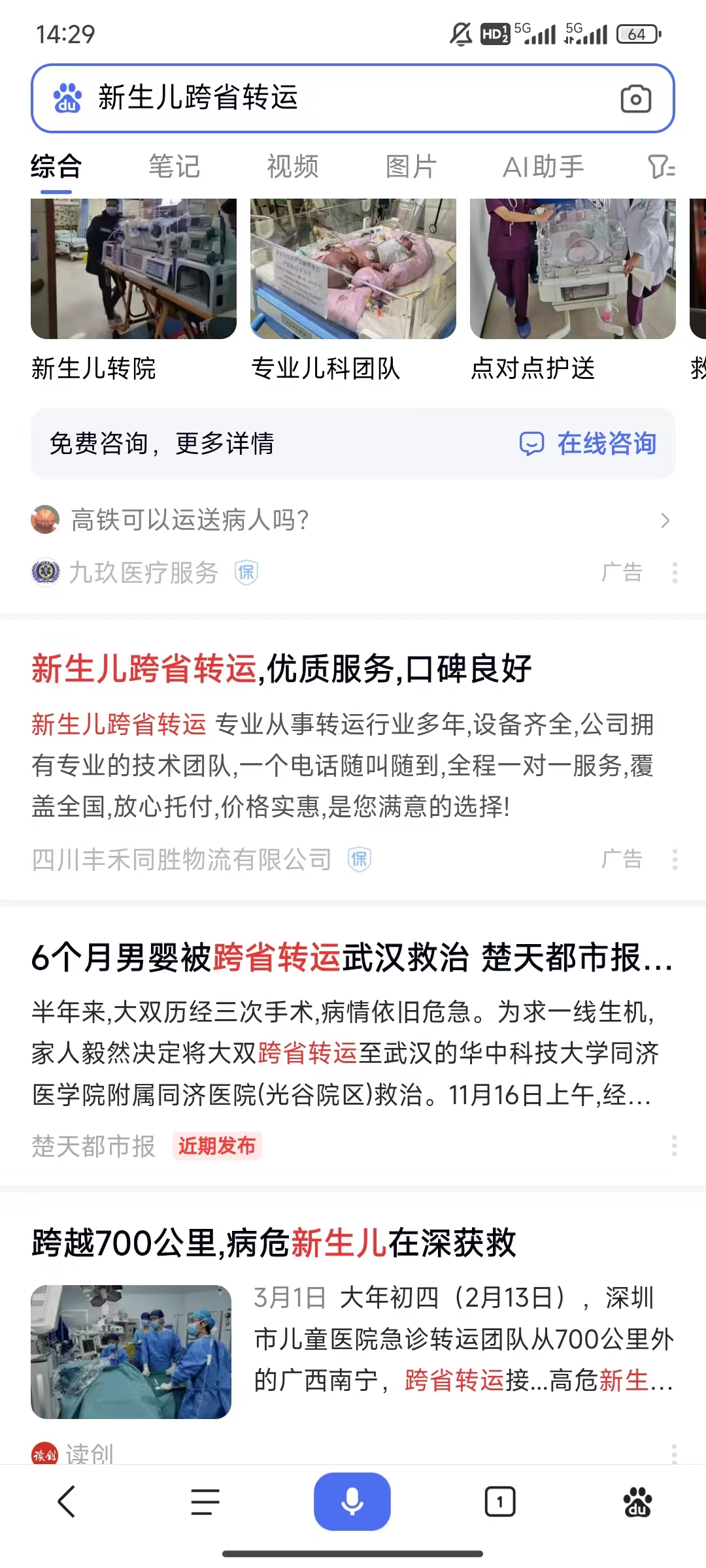
Task: Go back with the bottom arrow
Action: pos(67,1501)
